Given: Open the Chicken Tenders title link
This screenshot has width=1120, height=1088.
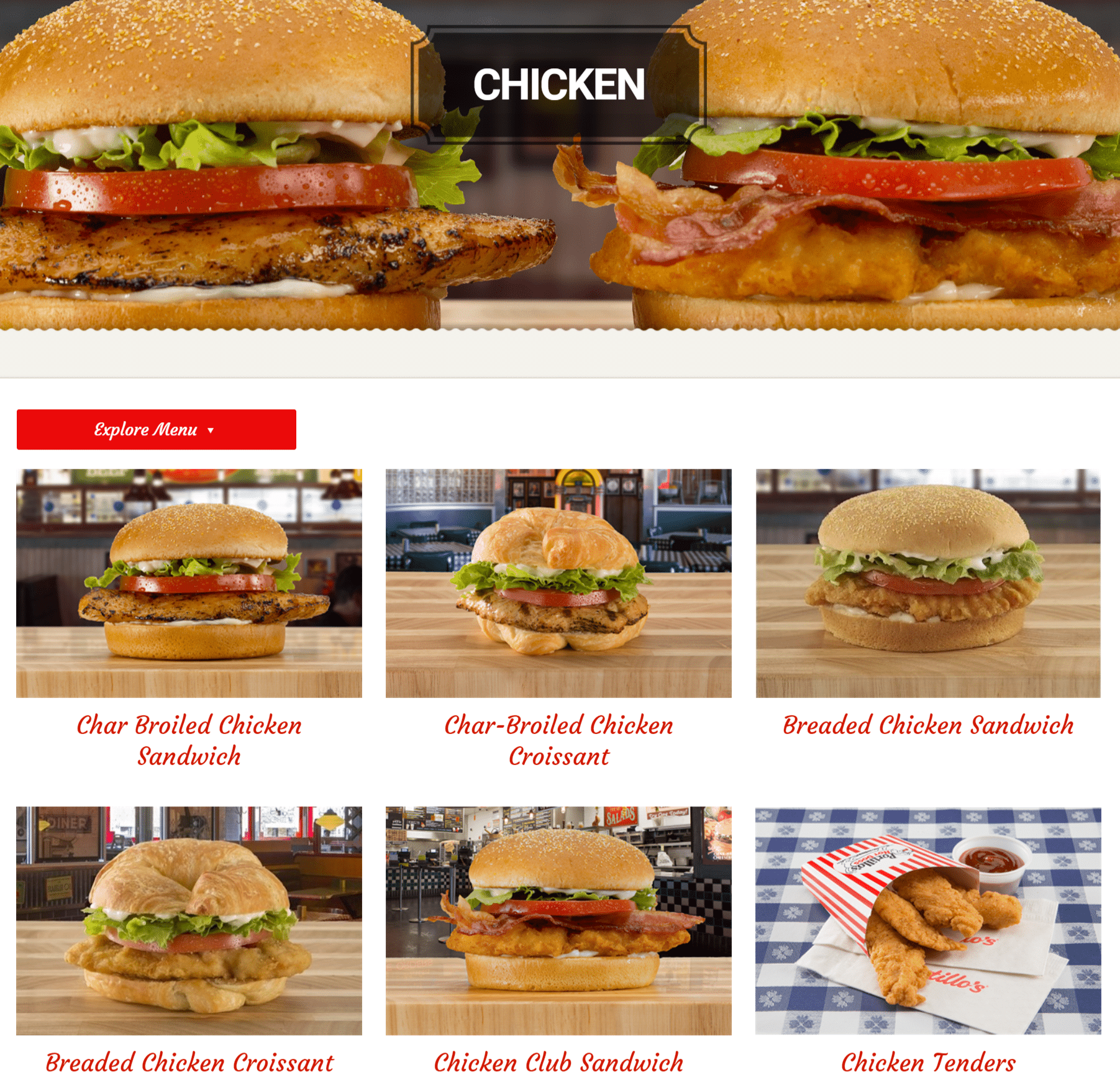Looking at the screenshot, I should pyautogui.click(x=928, y=1063).
